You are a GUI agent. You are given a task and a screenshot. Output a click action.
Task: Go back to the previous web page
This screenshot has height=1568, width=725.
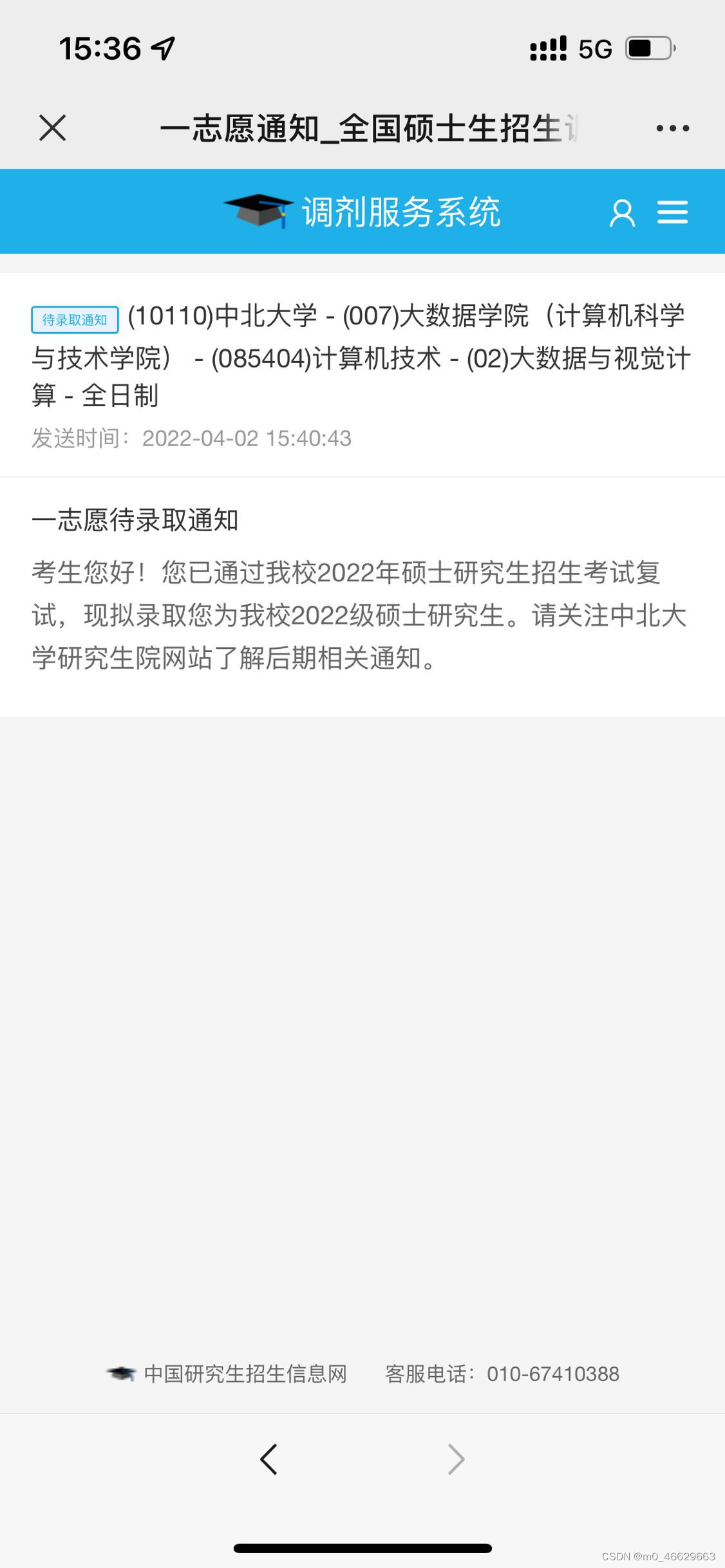268,1459
